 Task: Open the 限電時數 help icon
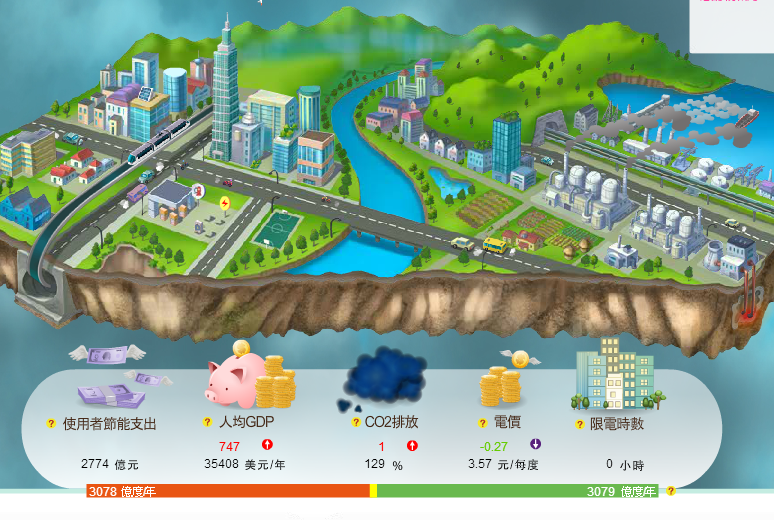point(580,424)
